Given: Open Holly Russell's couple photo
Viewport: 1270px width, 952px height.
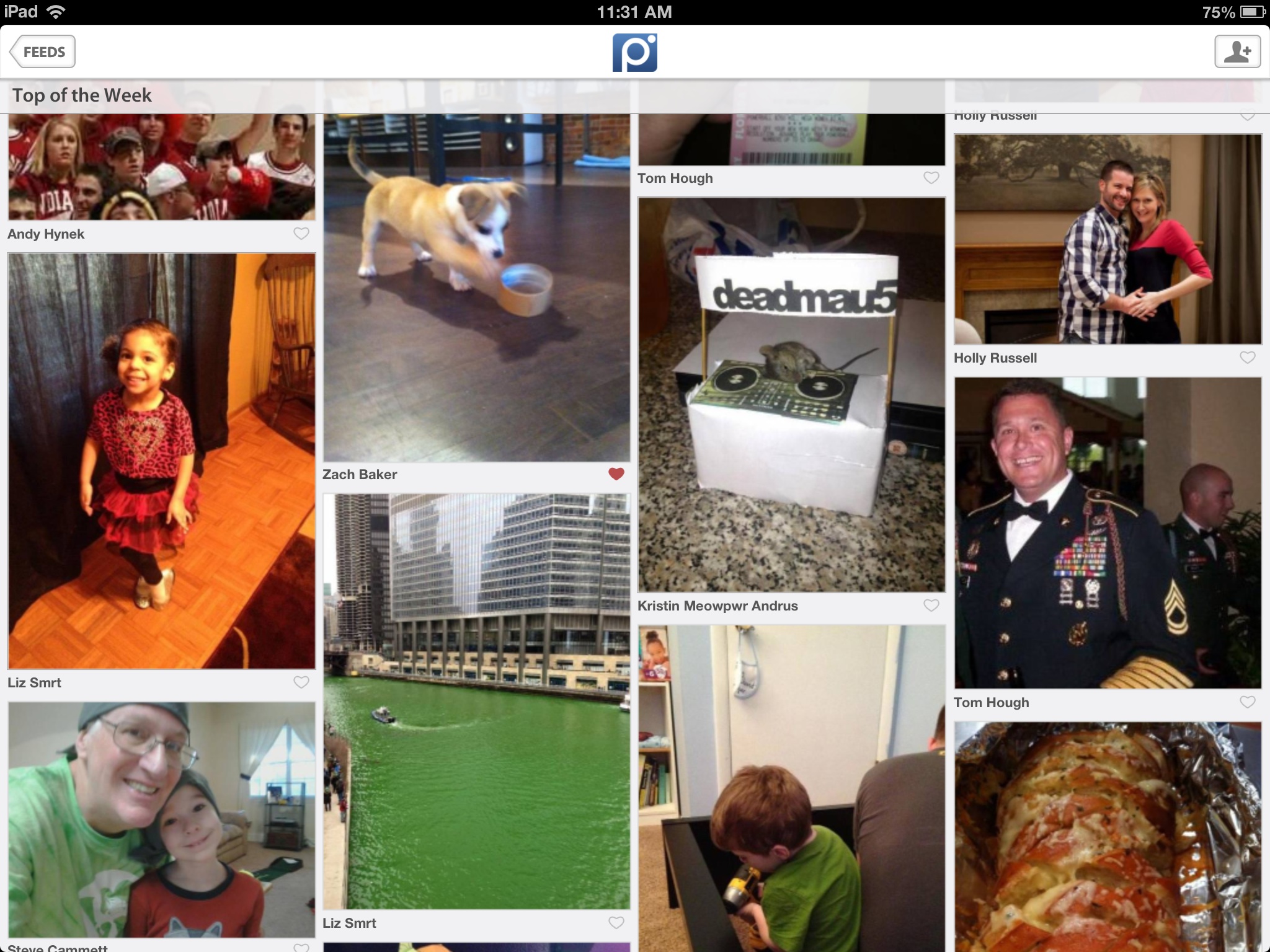Looking at the screenshot, I should coord(1108,239).
